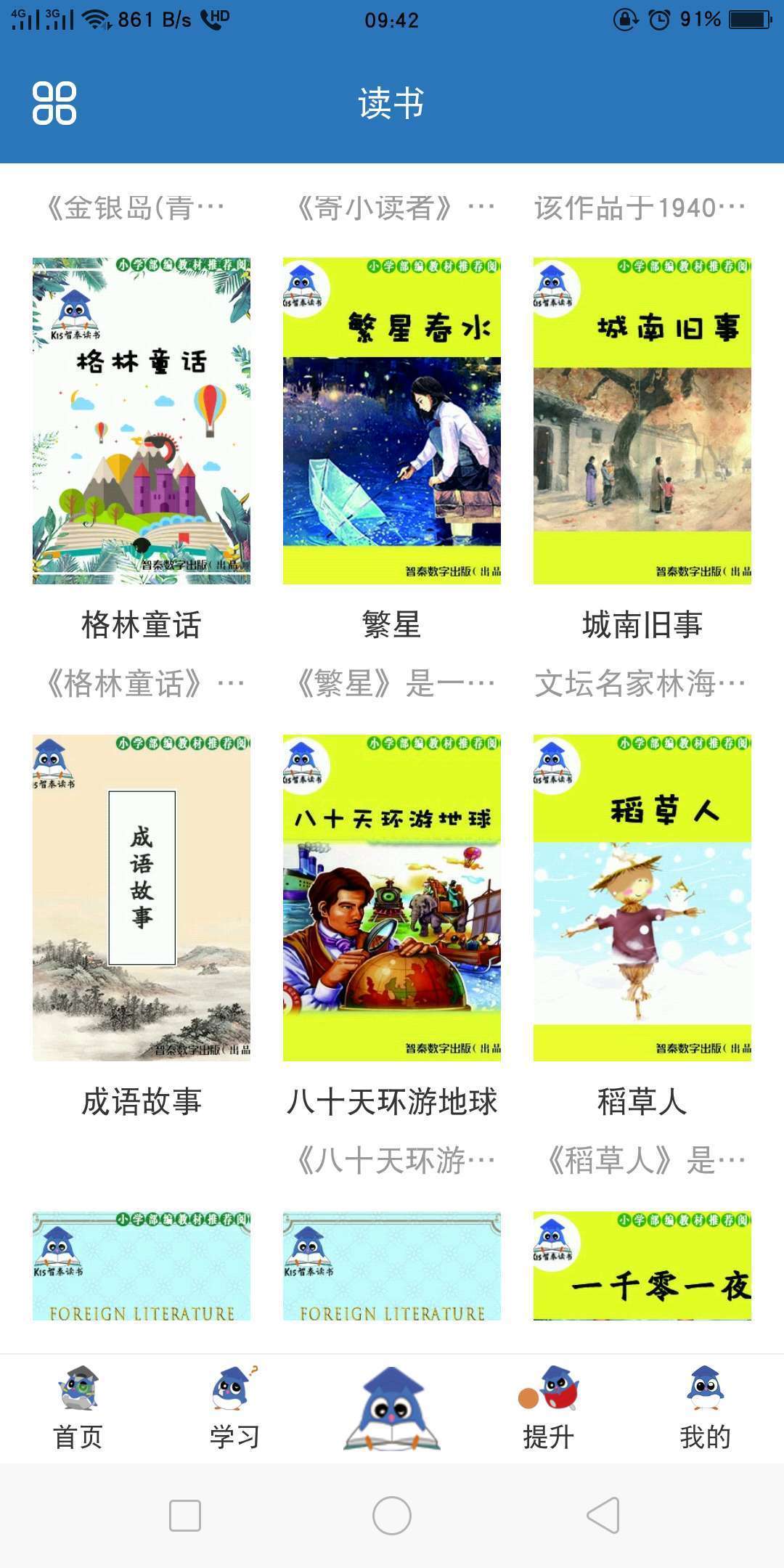
Task: Open the book 格林童话
Action: tap(142, 421)
